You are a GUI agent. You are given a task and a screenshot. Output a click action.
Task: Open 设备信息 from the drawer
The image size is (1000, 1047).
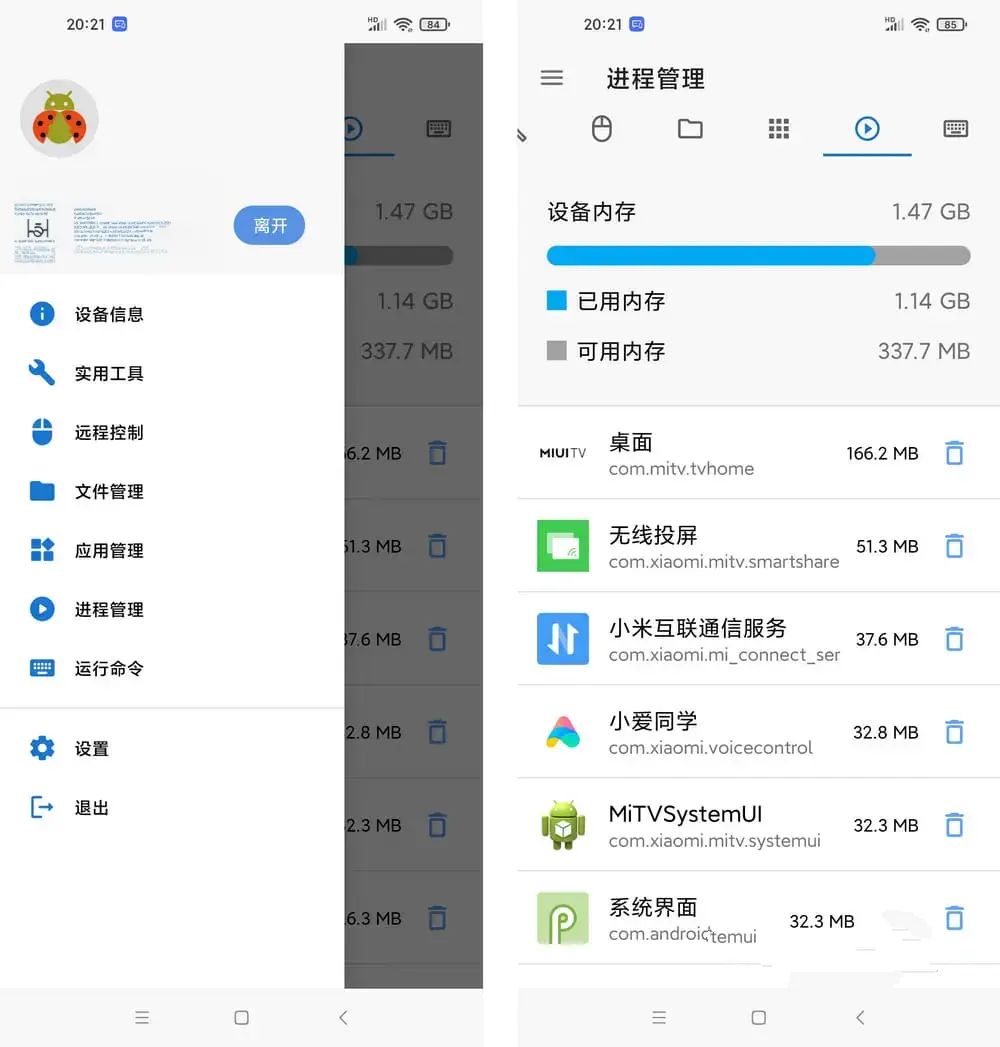(x=108, y=314)
